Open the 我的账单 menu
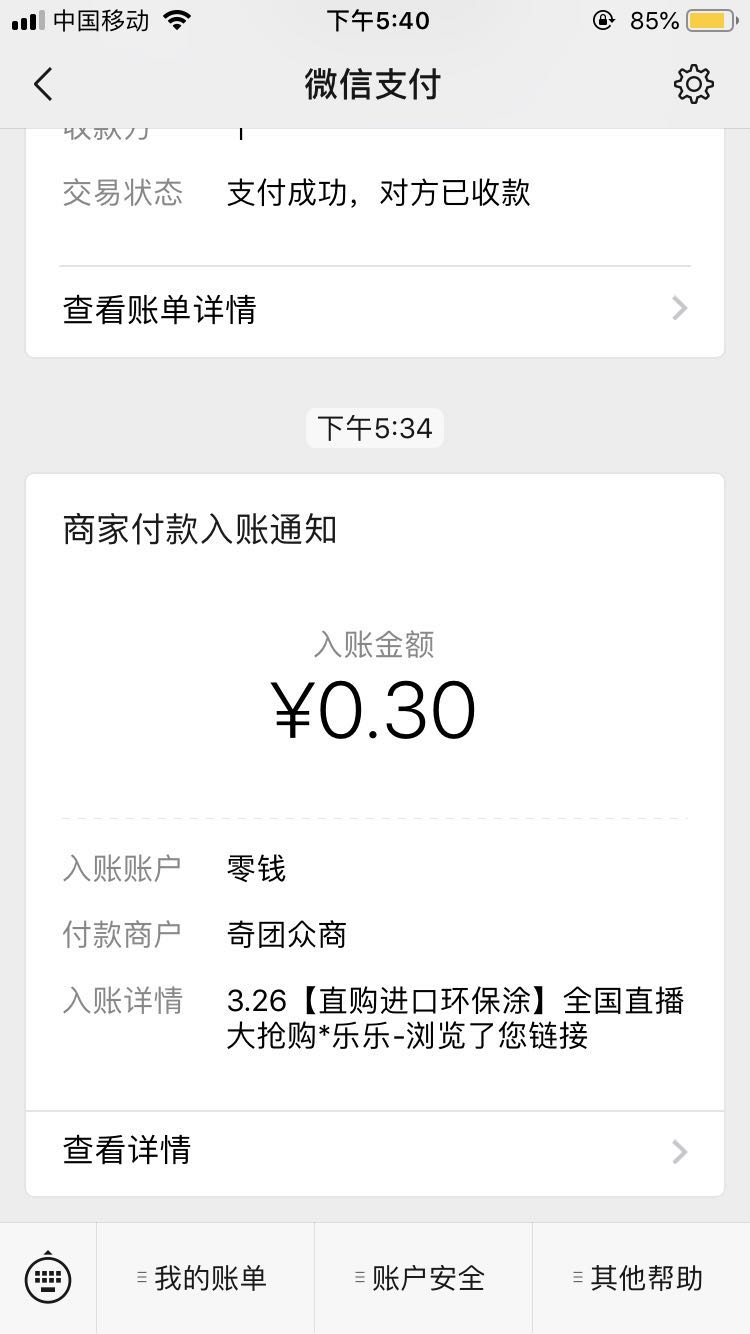Viewport: 750px width, 1334px height. 205,1278
